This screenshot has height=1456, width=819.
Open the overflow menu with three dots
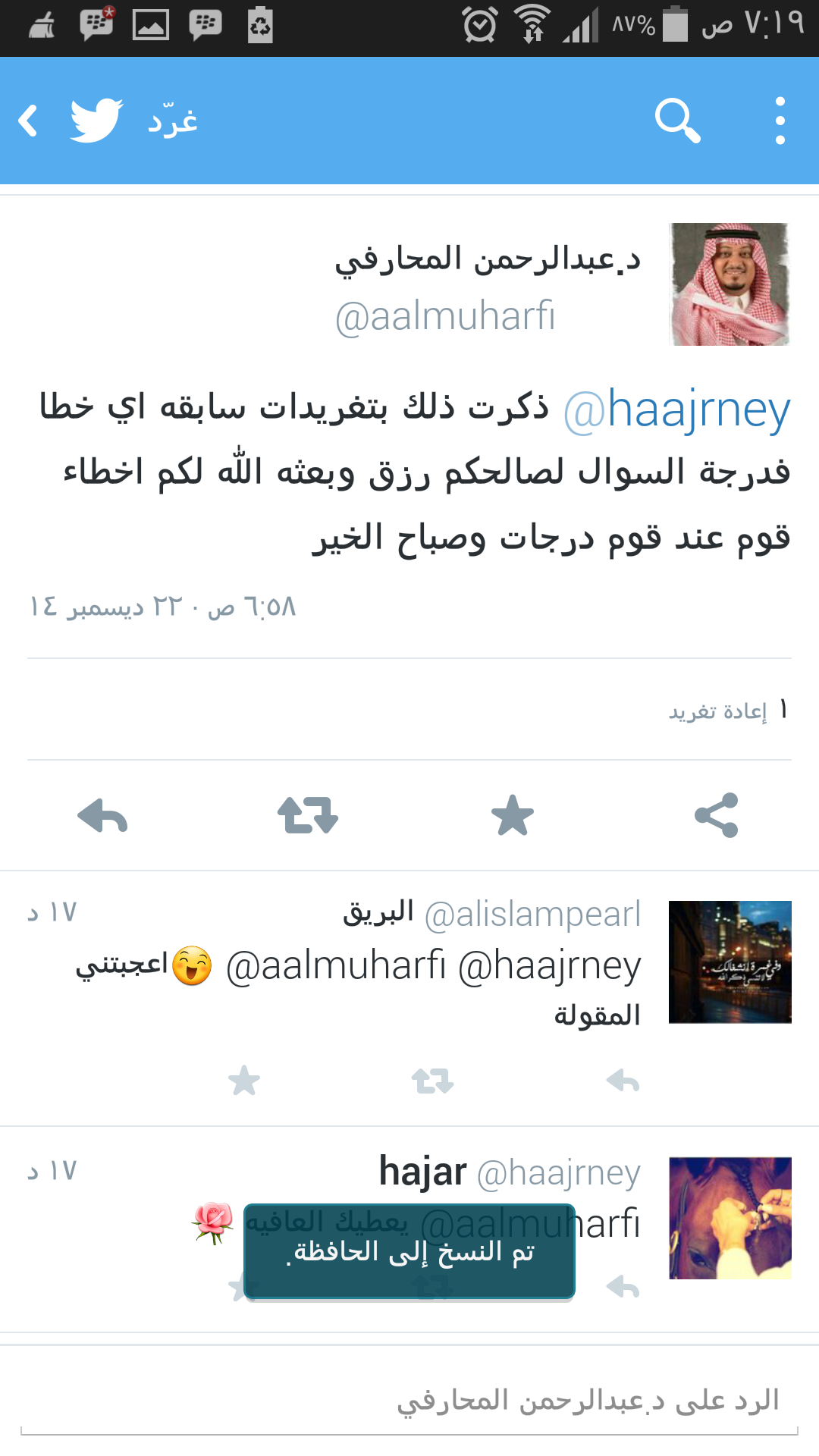coord(780,121)
